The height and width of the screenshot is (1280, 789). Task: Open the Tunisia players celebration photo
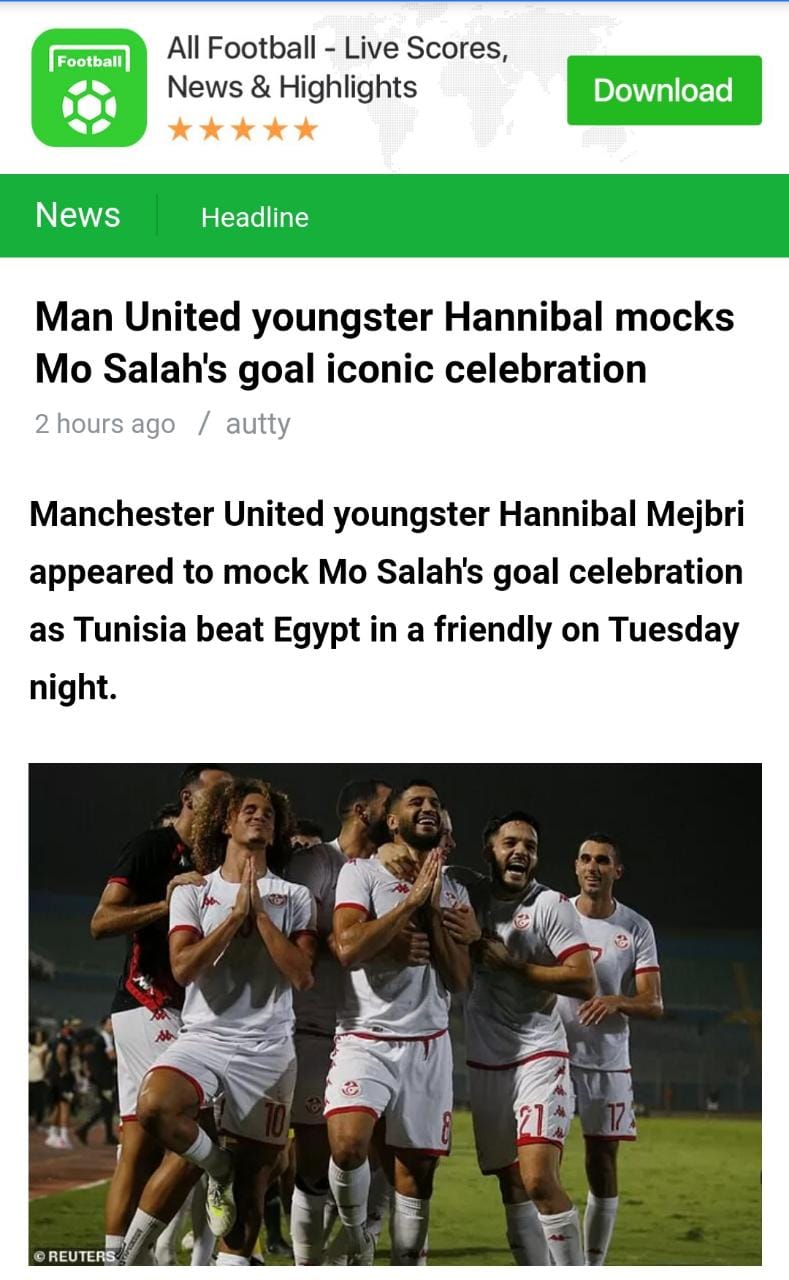tap(395, 1014)
